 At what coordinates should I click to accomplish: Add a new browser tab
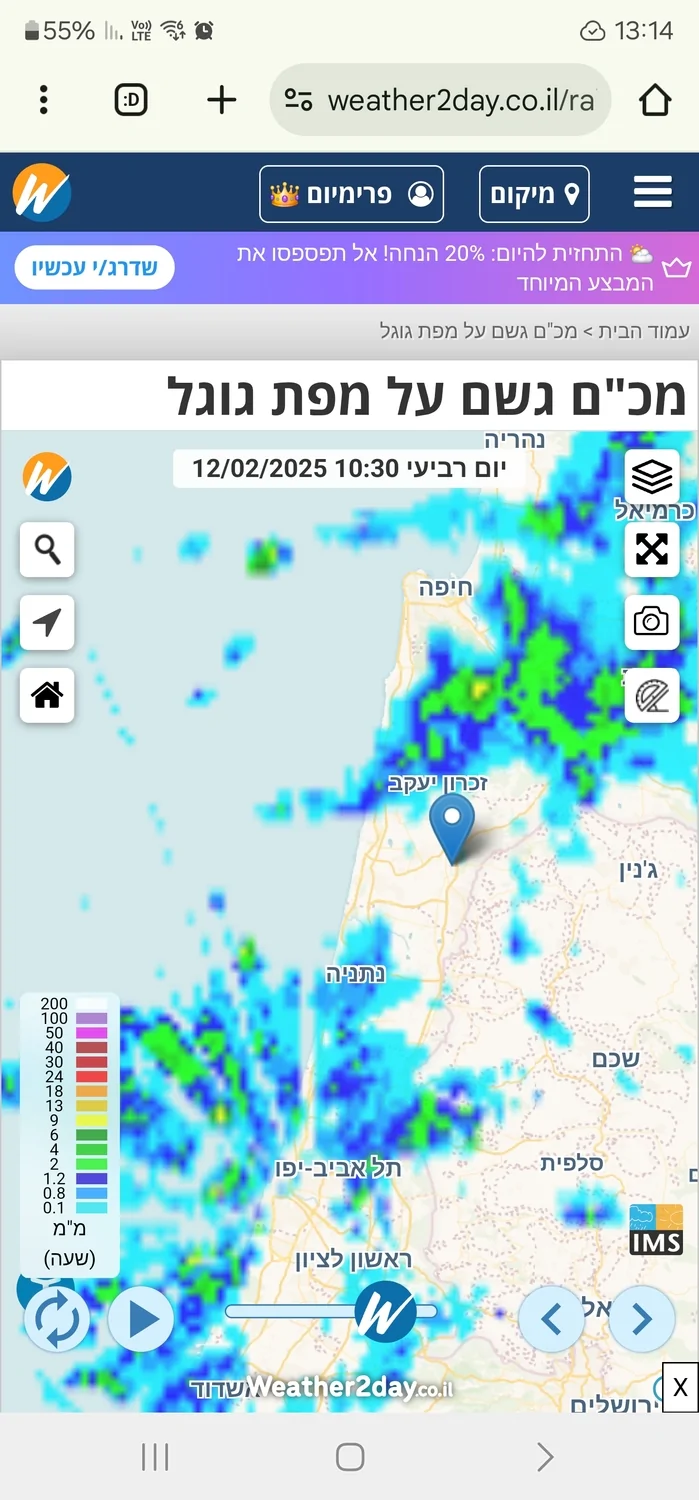pyautogui.click(x=221, y=100)
